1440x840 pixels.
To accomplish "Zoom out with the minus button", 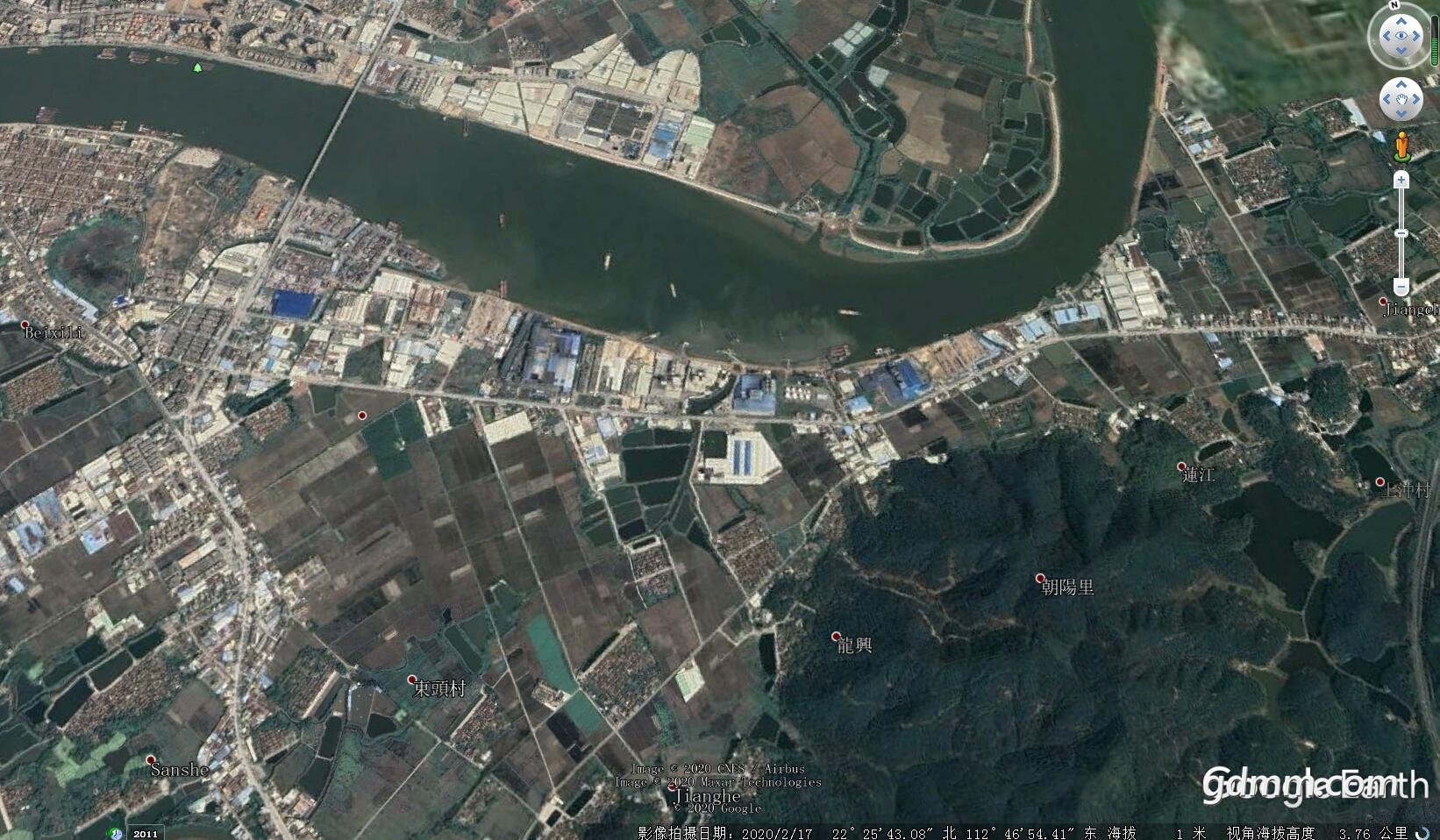I will tap(1401, 287).
